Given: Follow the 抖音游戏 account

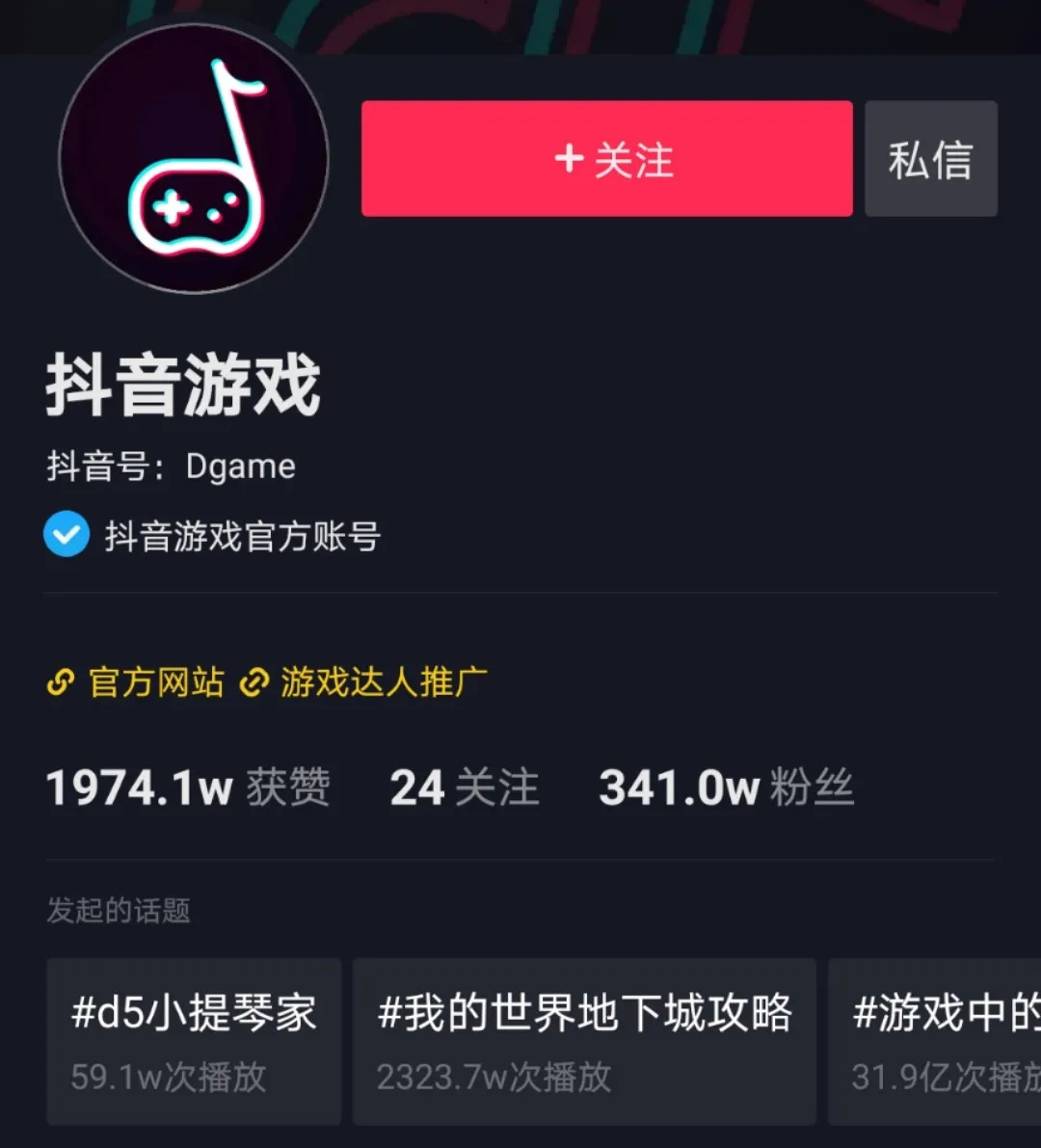Looking at the screenshot, I should (606, 159).
